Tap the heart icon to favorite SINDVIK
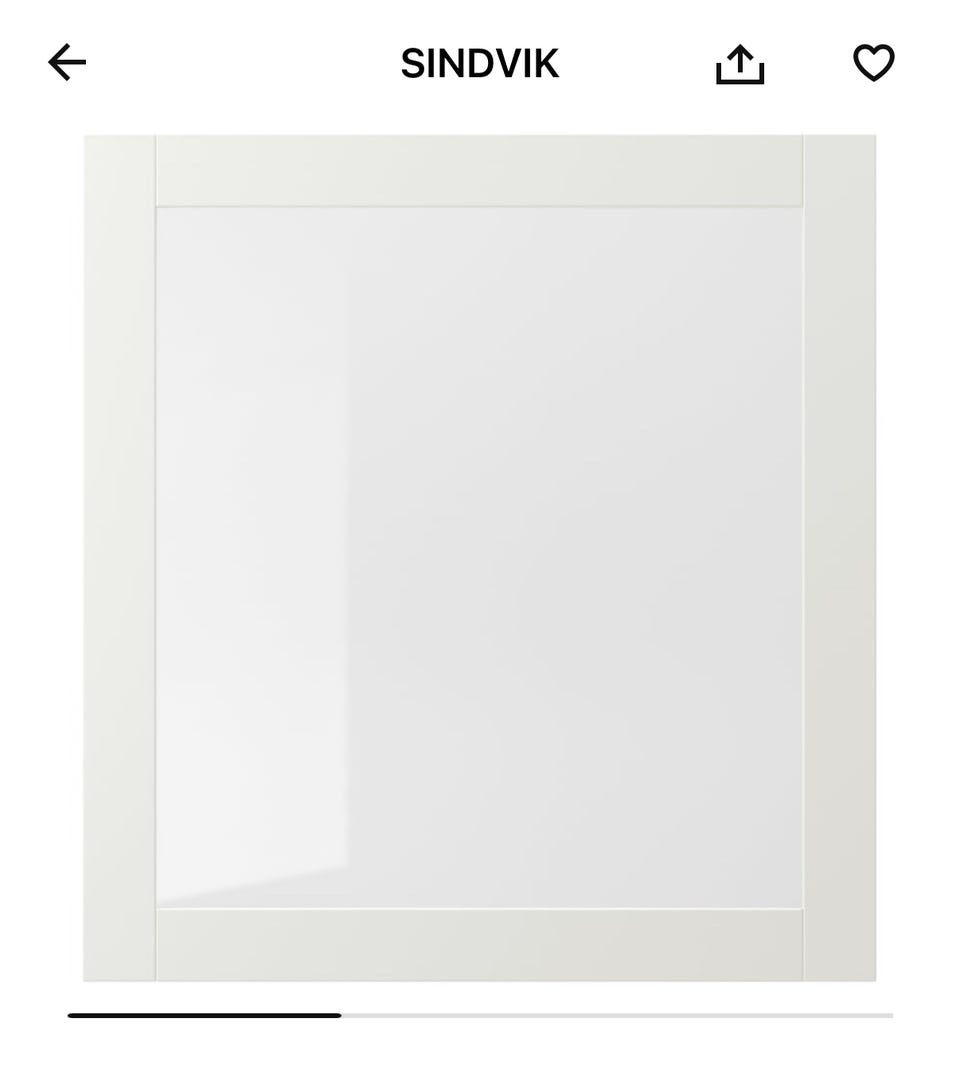960x1073 pixels. pos(873,62)
